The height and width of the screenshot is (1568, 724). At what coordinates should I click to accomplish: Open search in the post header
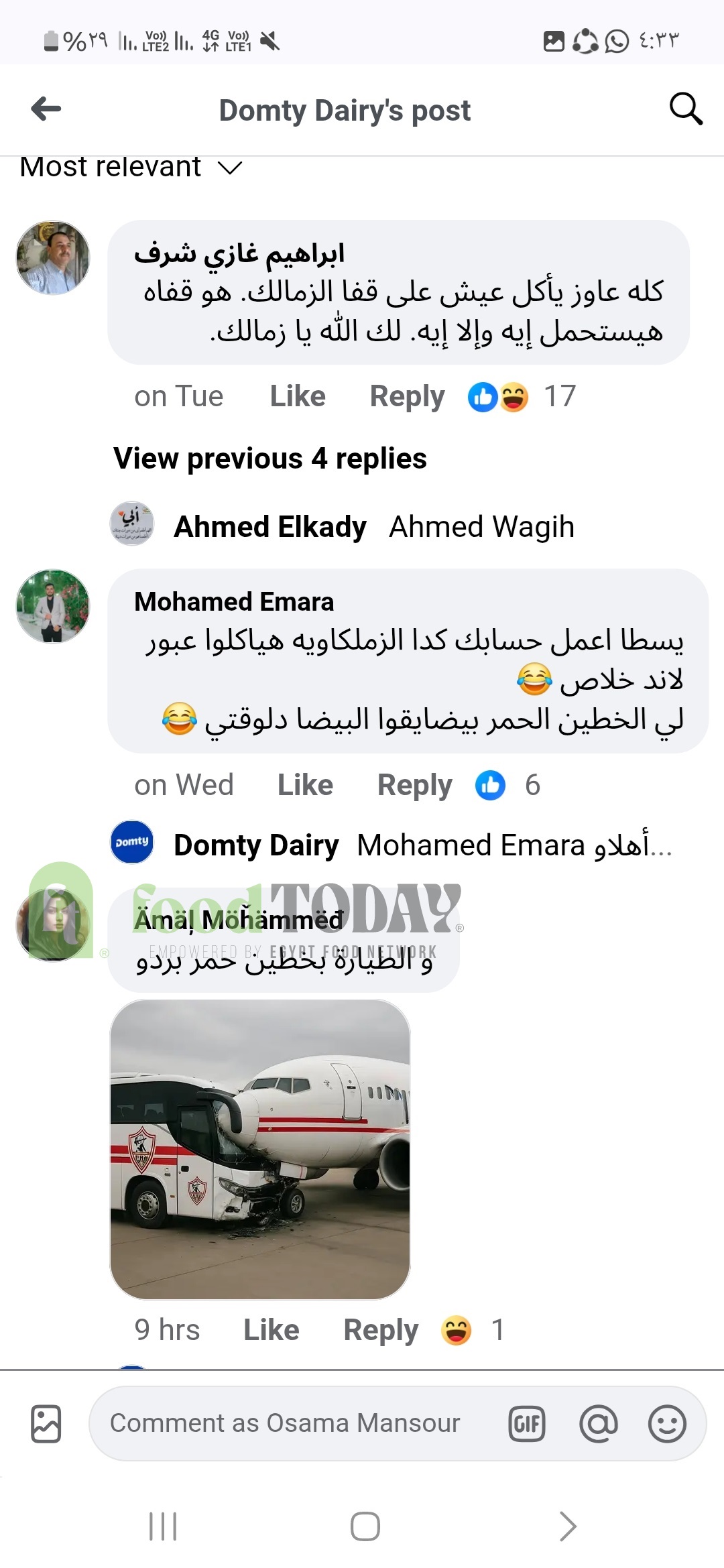click(x=686, y=109)
